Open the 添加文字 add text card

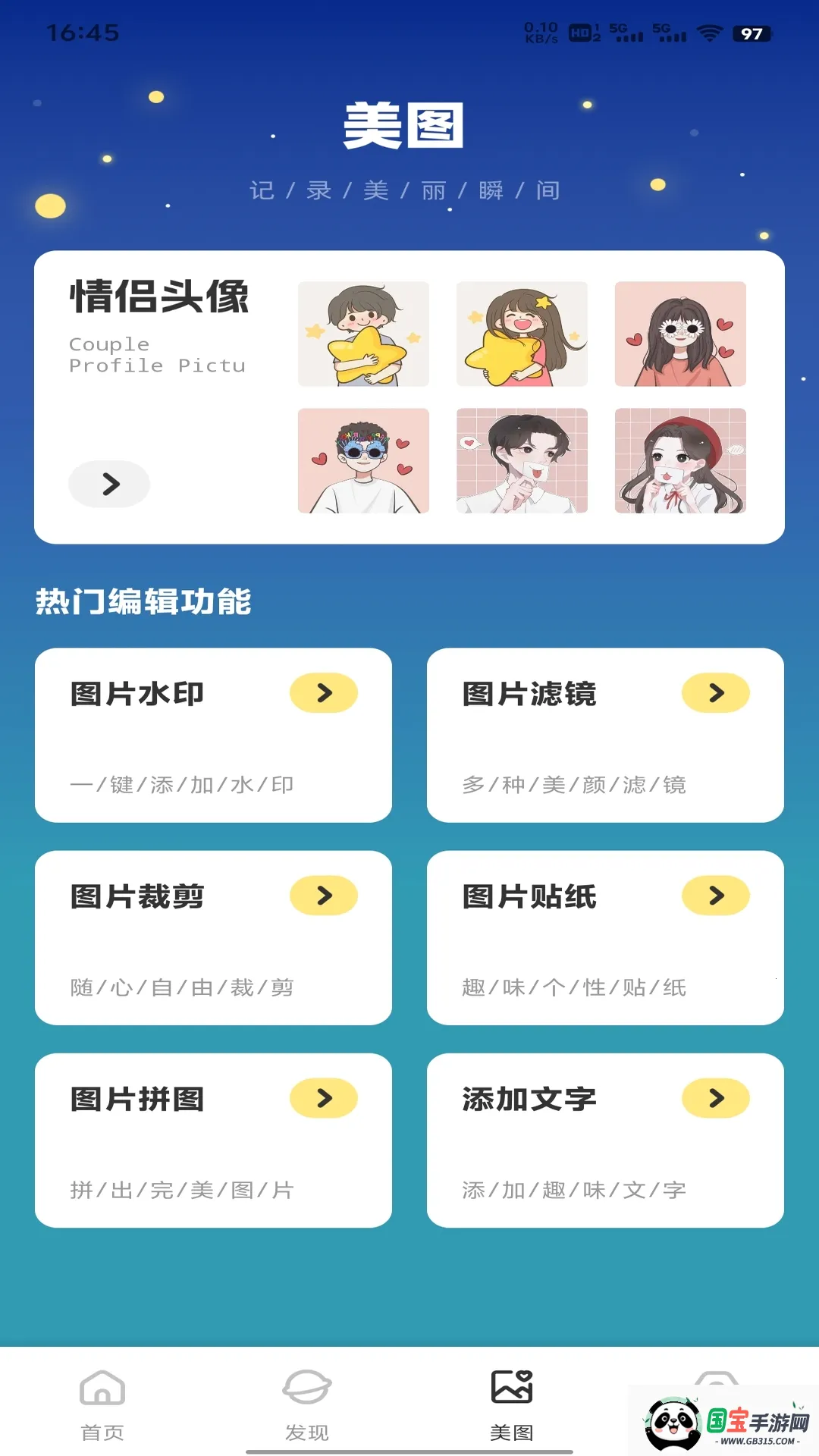pyautogui.click(x=604, y=1139)
